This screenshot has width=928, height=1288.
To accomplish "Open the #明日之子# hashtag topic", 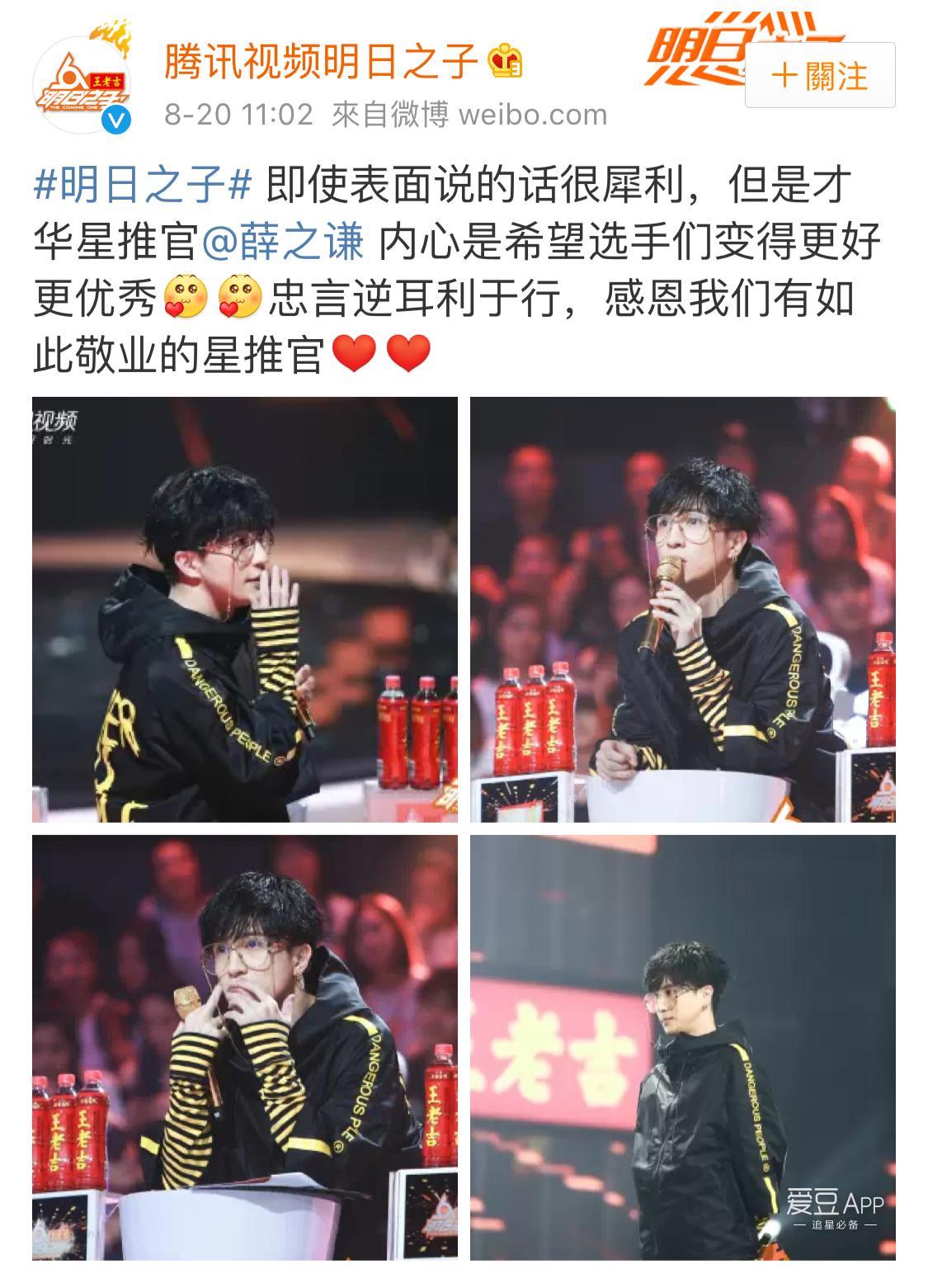I will (x=142, y=186).
